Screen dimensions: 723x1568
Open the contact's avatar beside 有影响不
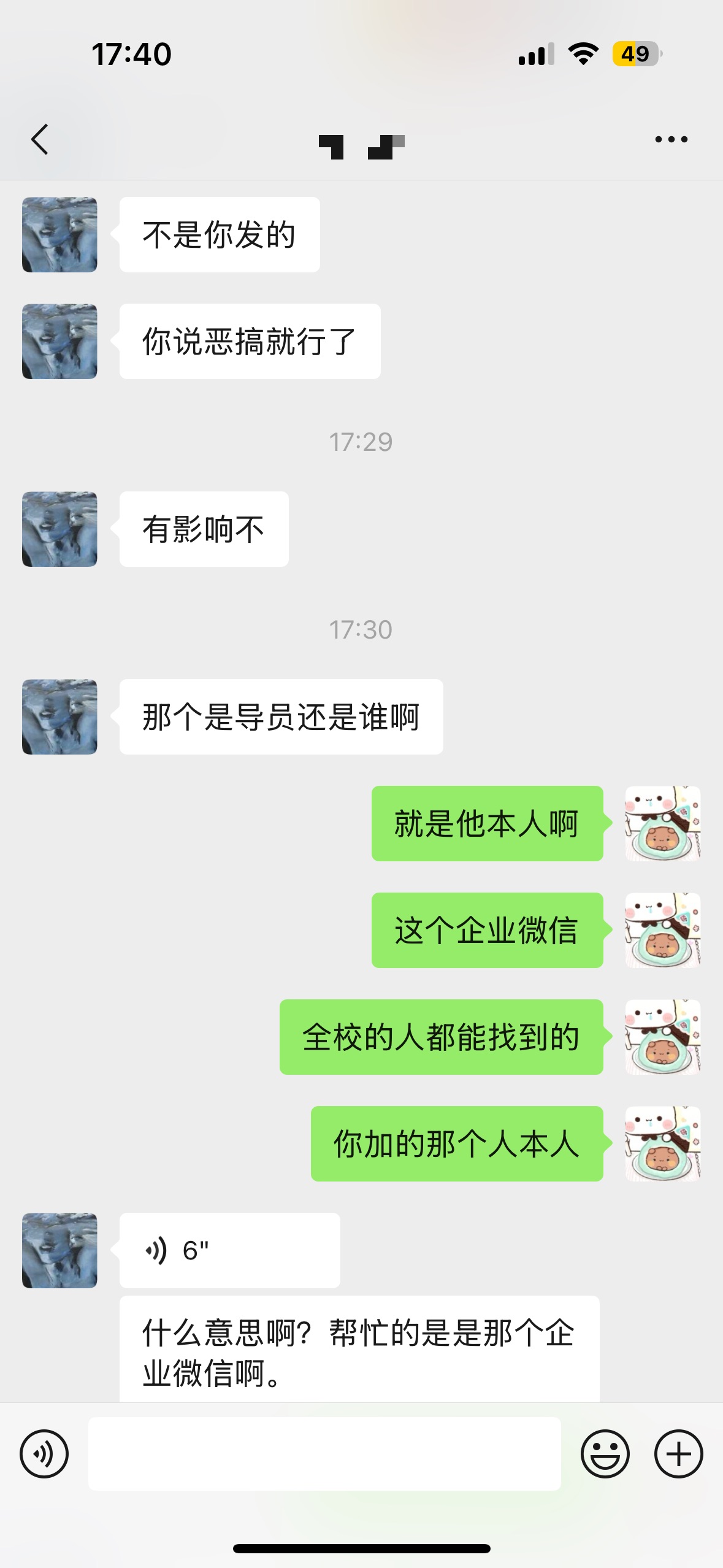[59, 529]
